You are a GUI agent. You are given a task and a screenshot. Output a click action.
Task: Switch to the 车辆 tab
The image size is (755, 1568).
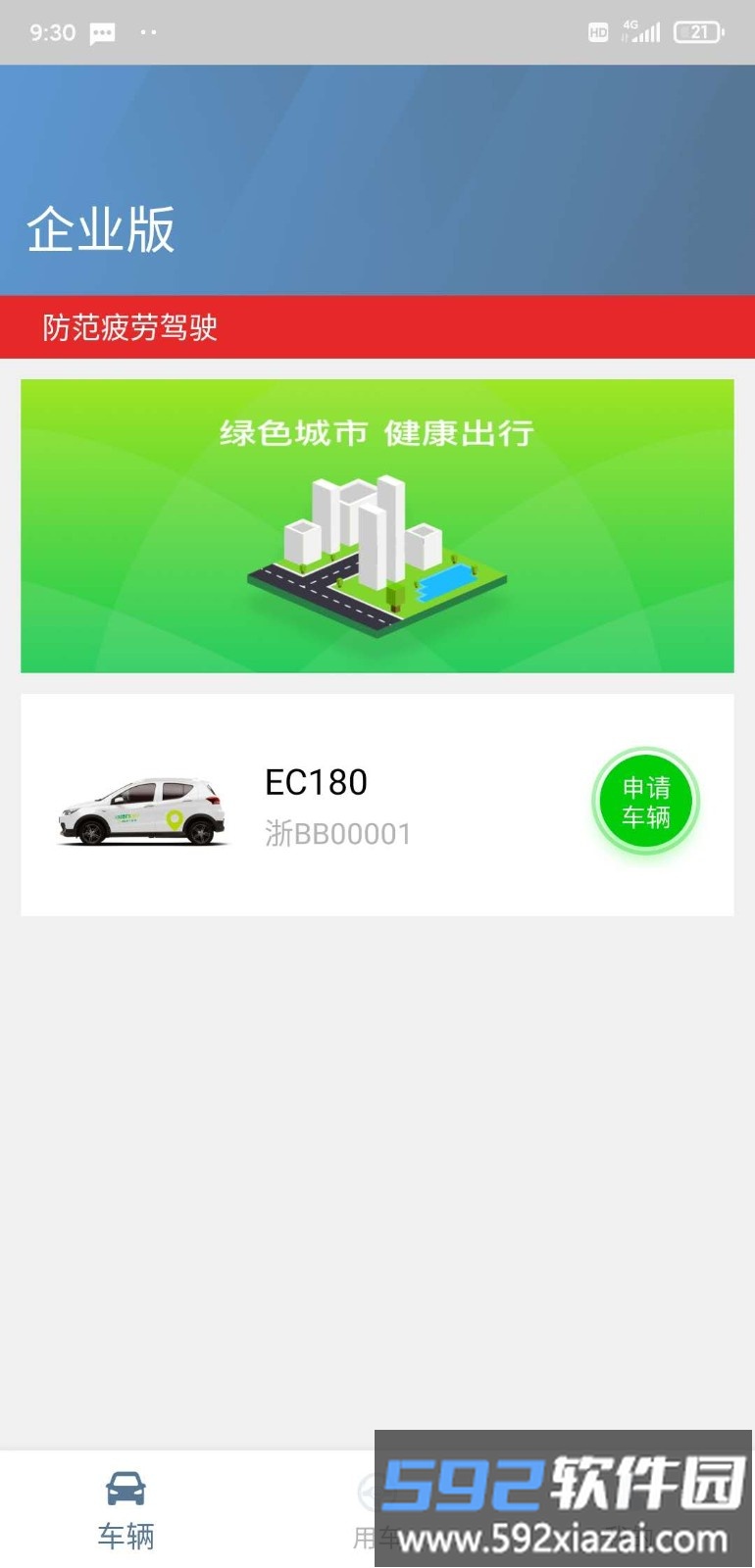click(x=126, y=1509)
